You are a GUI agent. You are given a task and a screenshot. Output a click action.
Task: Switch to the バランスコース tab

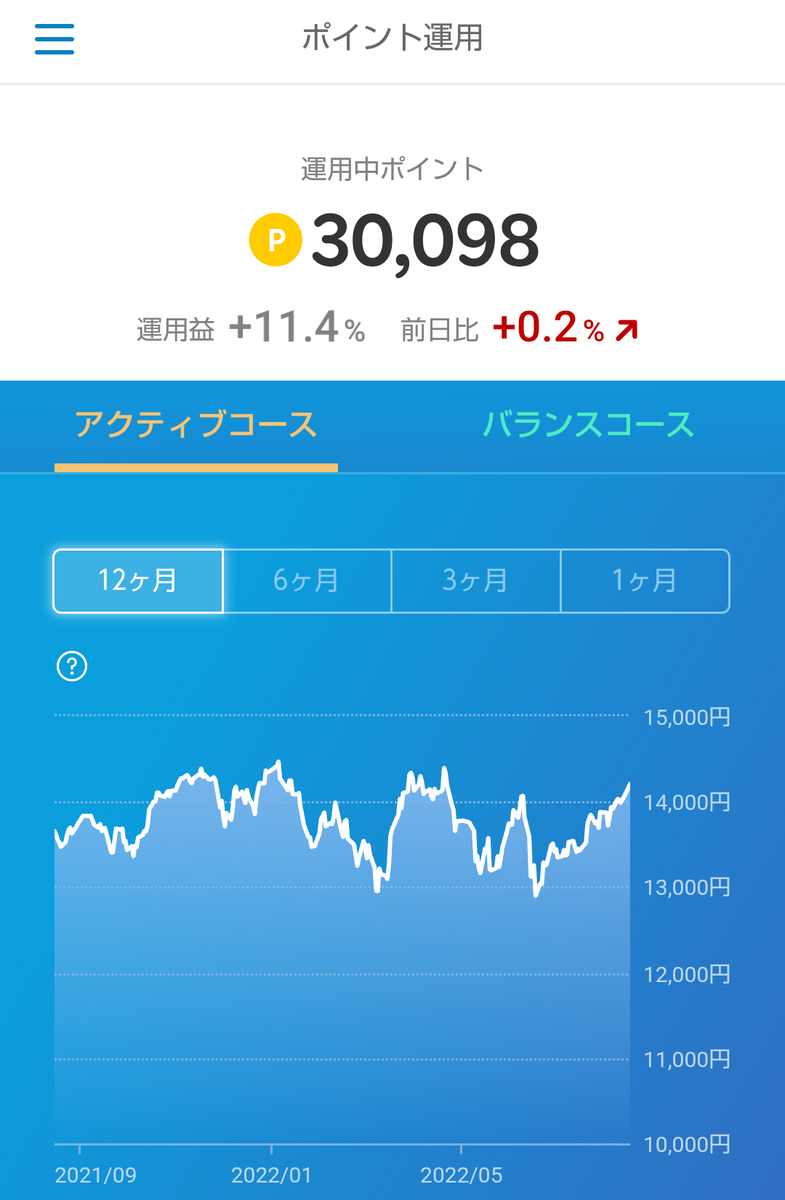(589, 425)
